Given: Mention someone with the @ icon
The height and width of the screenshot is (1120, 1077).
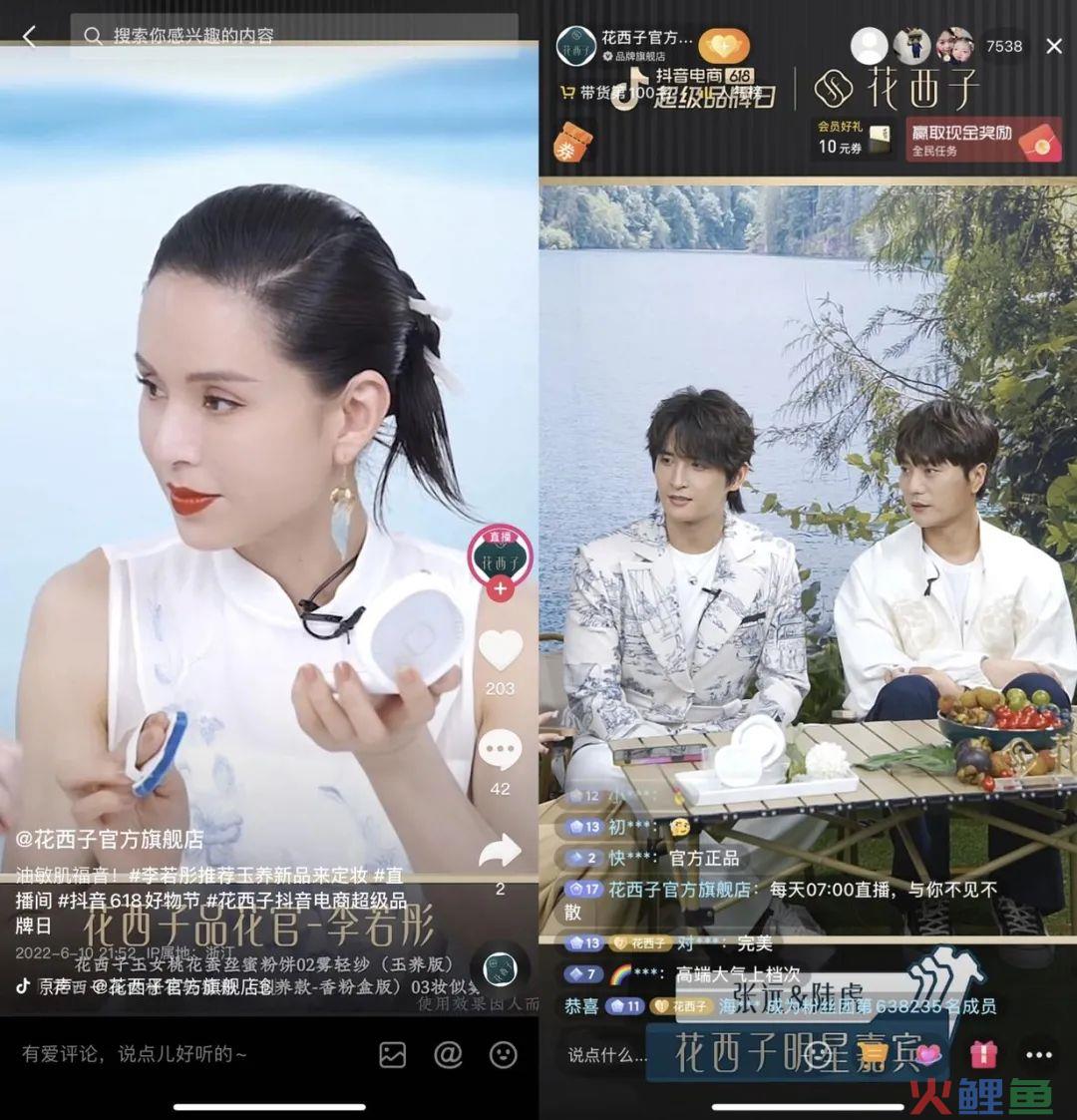Looking at the screenshot, I should click(x=448, y=1054).
